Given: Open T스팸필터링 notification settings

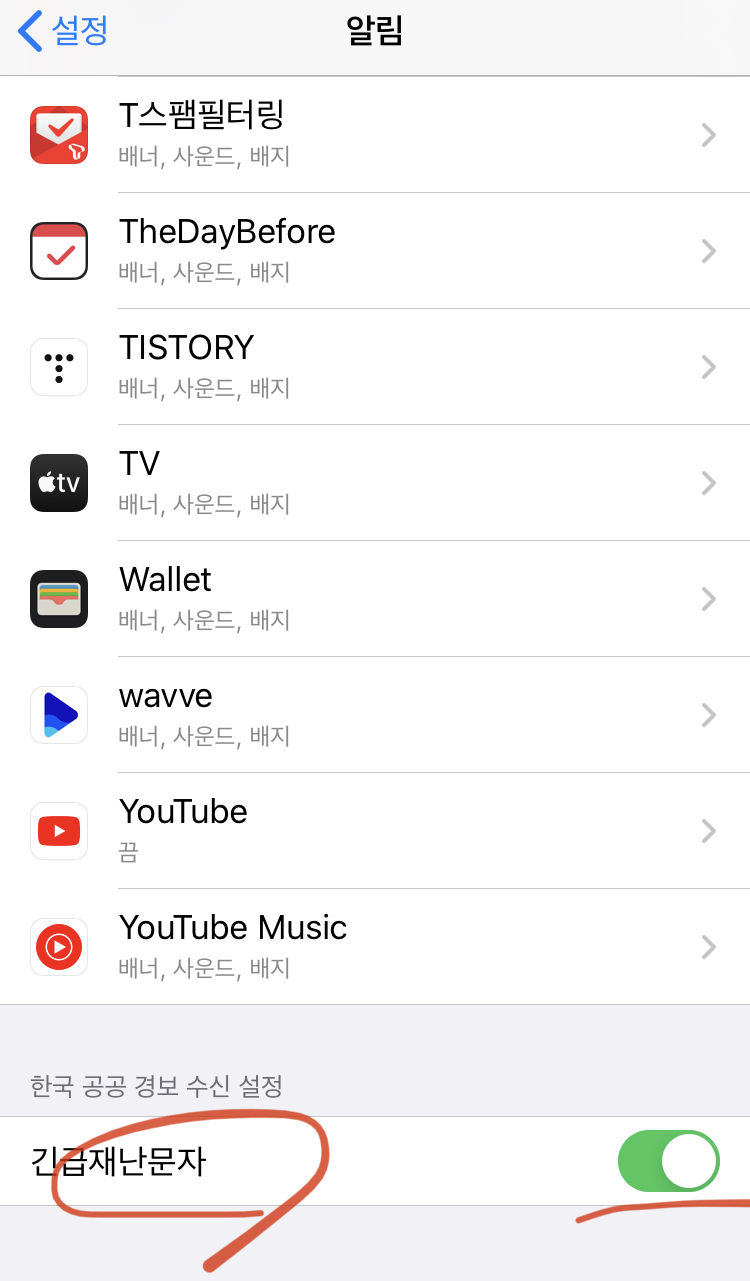Looking at the screenshot, I should click(x=375, y=135).
